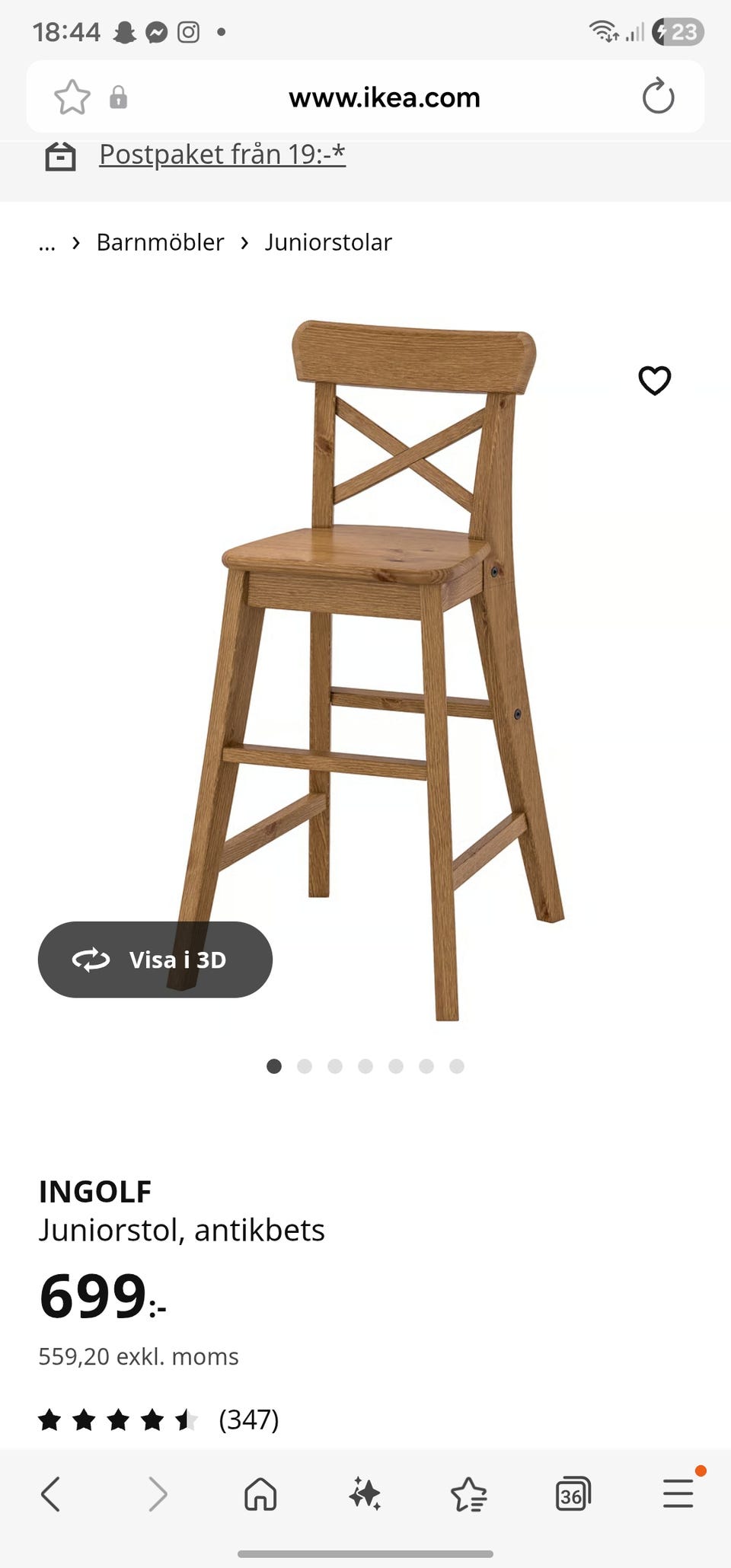
Task: Go back to the previous page
Action: [x=51, y=1494]
